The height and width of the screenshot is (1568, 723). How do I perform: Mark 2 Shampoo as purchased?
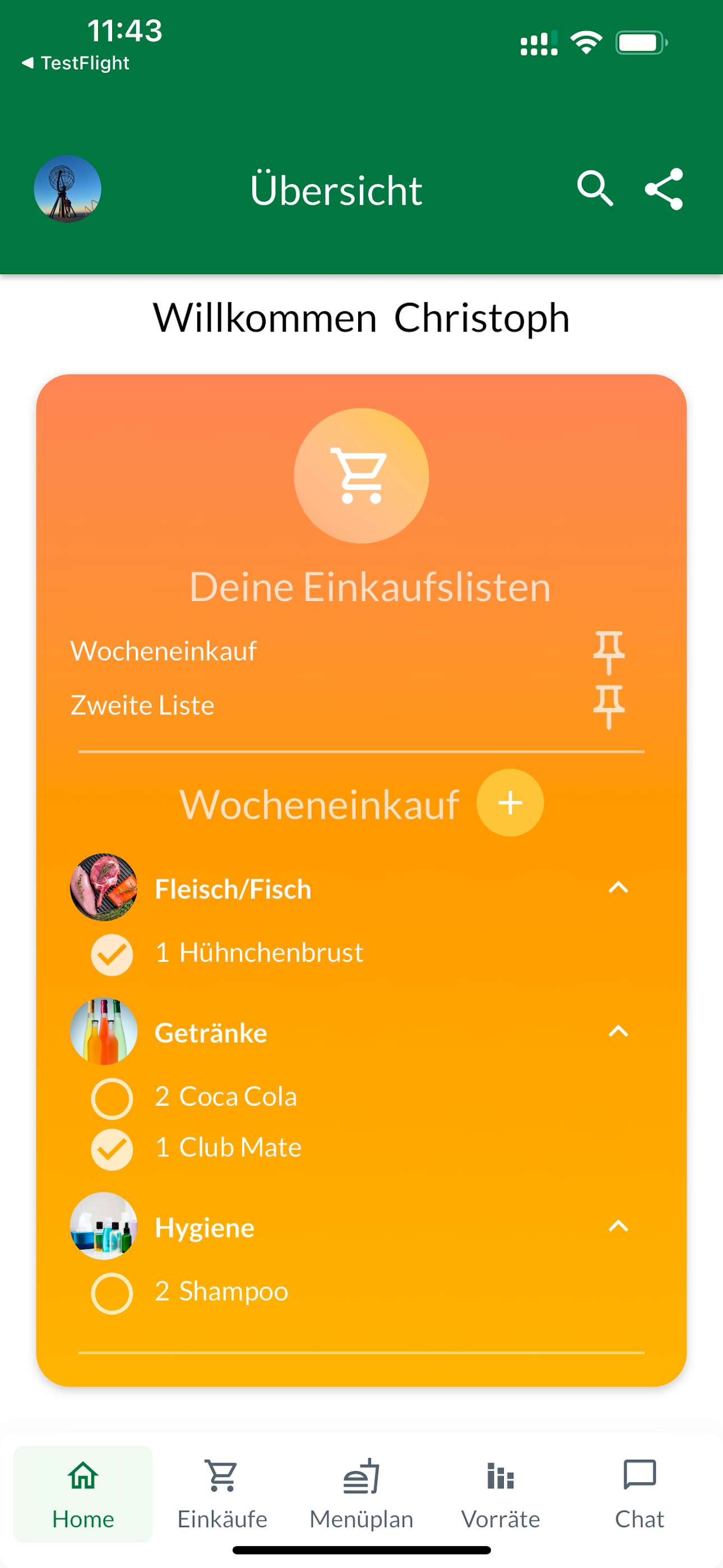tap(112, 1292)
